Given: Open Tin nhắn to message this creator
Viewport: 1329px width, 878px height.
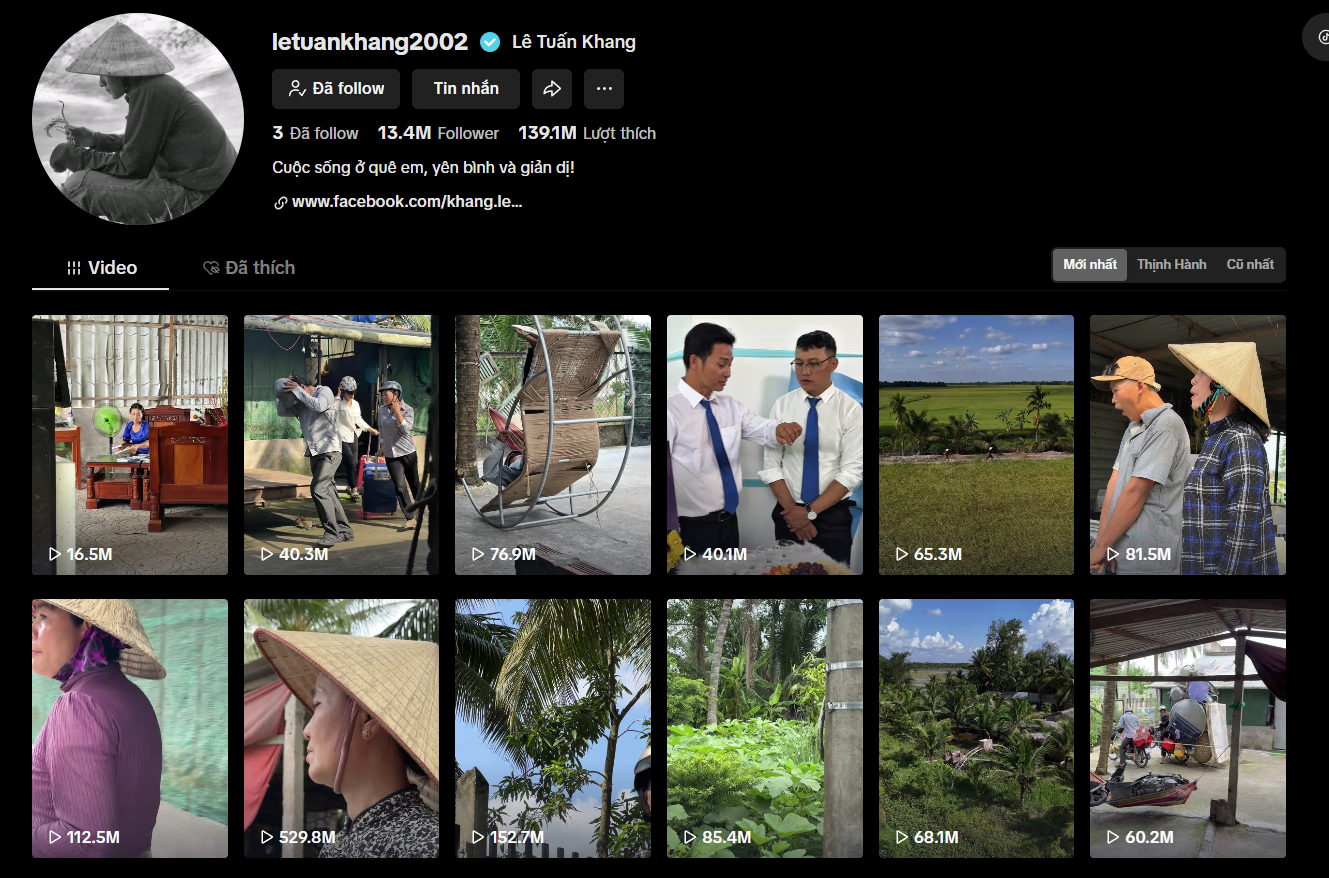Looking at the screenshot, I should coord(465,89).
